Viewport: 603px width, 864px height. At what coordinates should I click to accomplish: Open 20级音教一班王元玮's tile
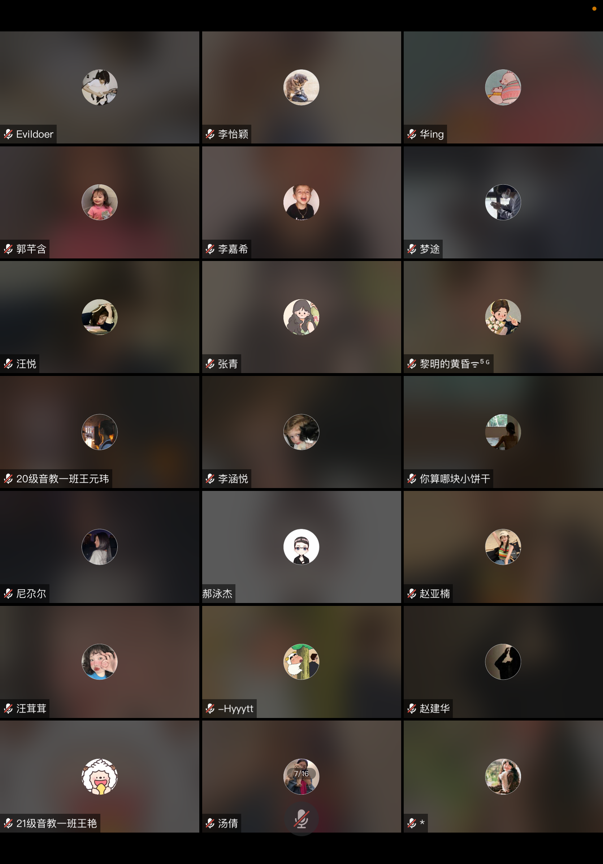100,432
